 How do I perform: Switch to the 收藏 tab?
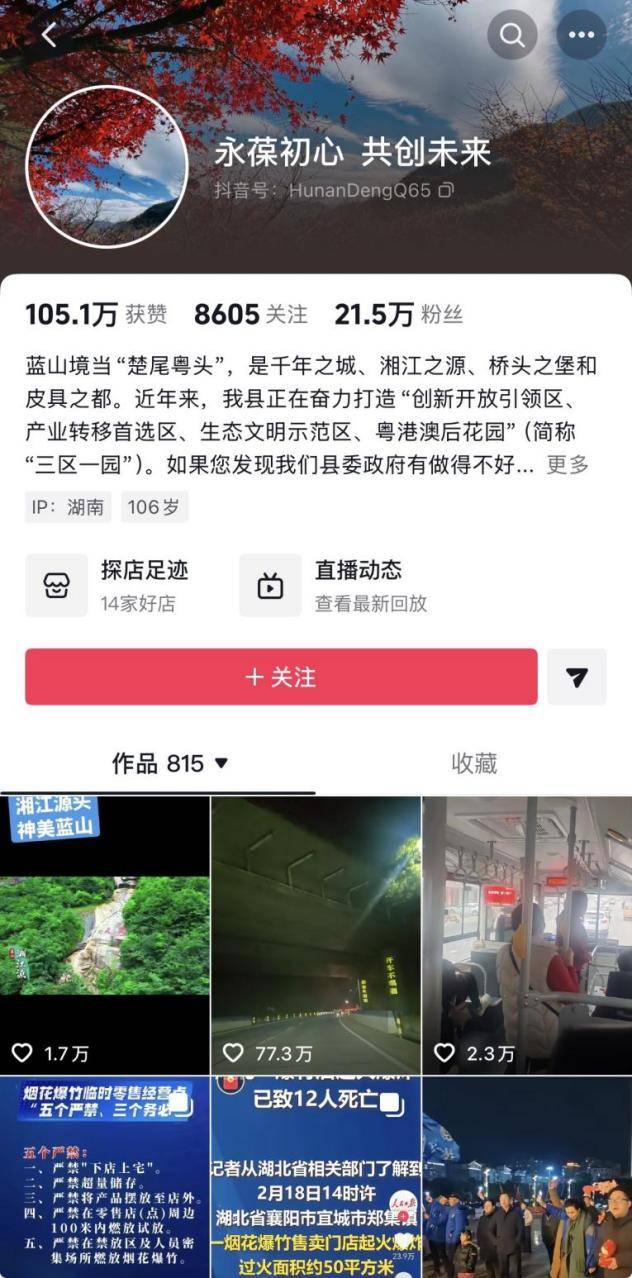474,764
